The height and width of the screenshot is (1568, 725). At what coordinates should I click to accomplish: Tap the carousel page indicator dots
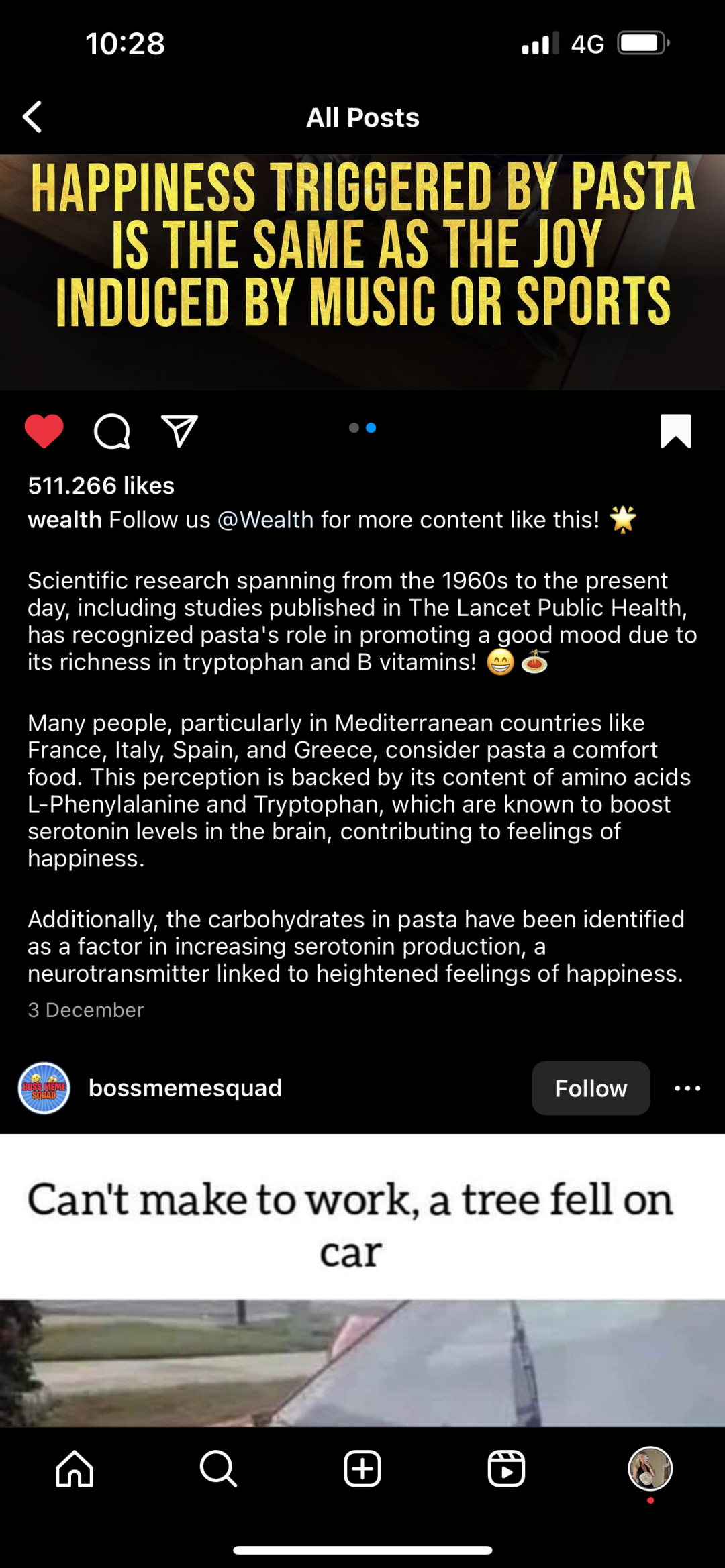362,428
